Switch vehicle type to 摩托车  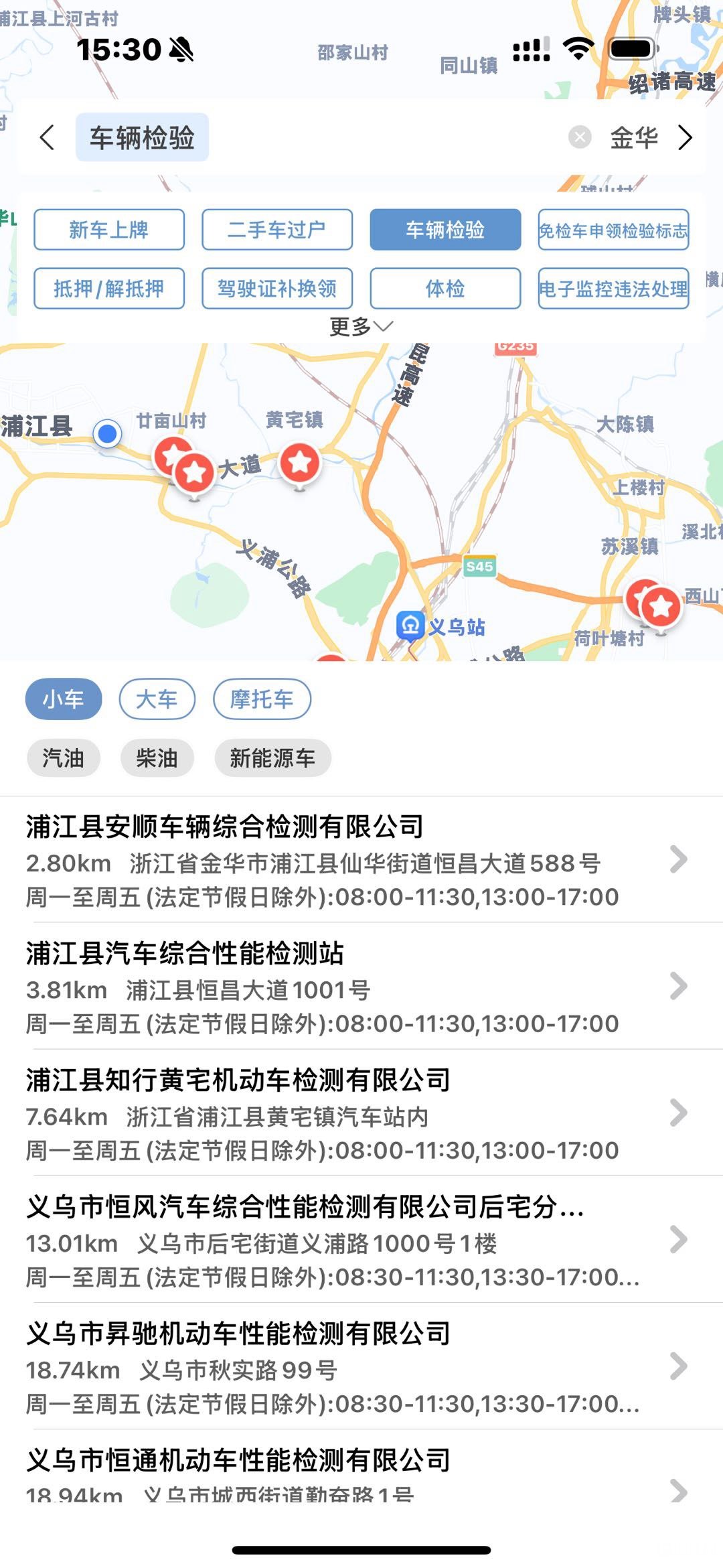(262, 699)
